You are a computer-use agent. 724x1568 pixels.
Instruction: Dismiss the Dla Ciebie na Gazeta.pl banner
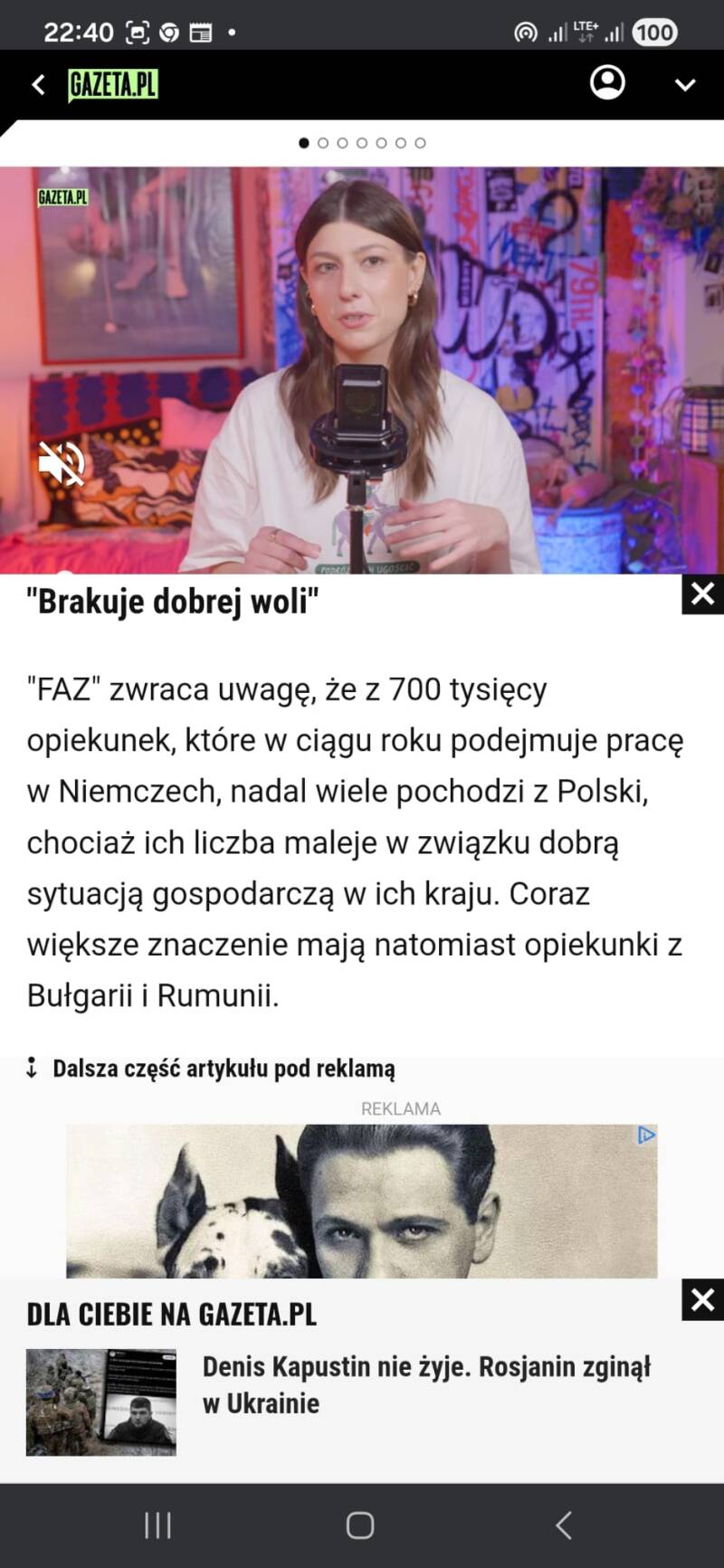(x=702, y=1300)
